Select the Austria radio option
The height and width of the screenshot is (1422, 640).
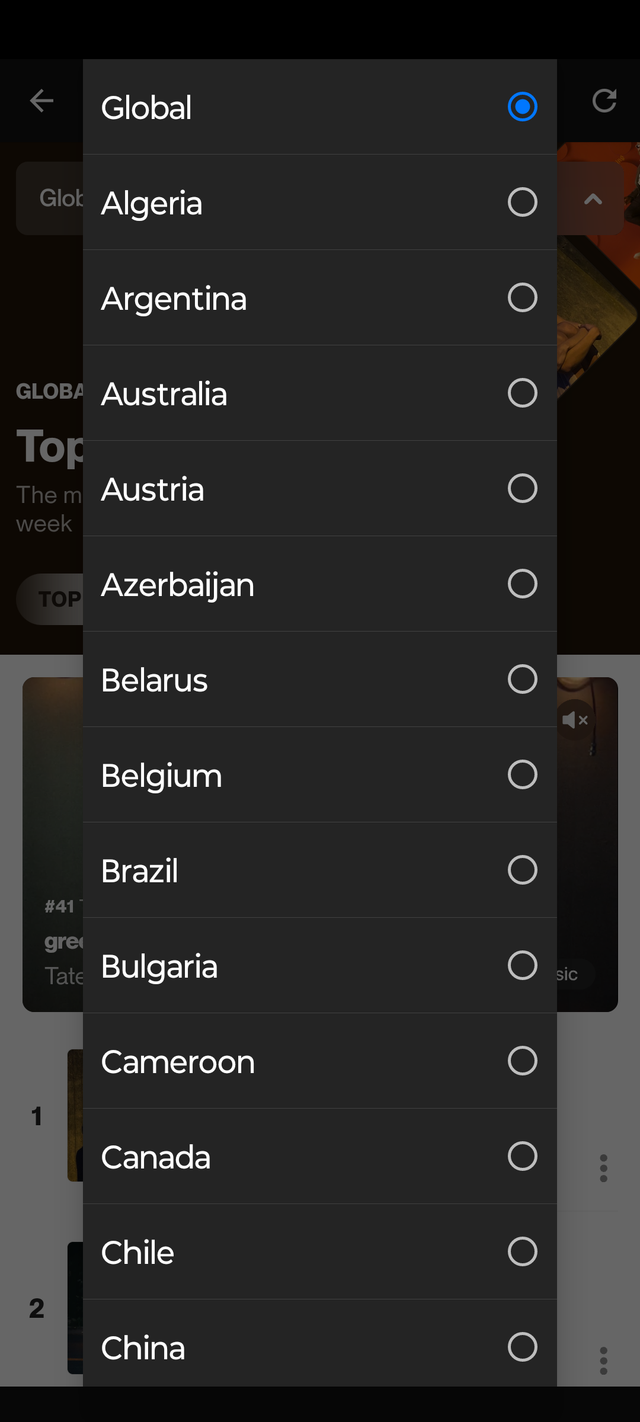point(320,488)
